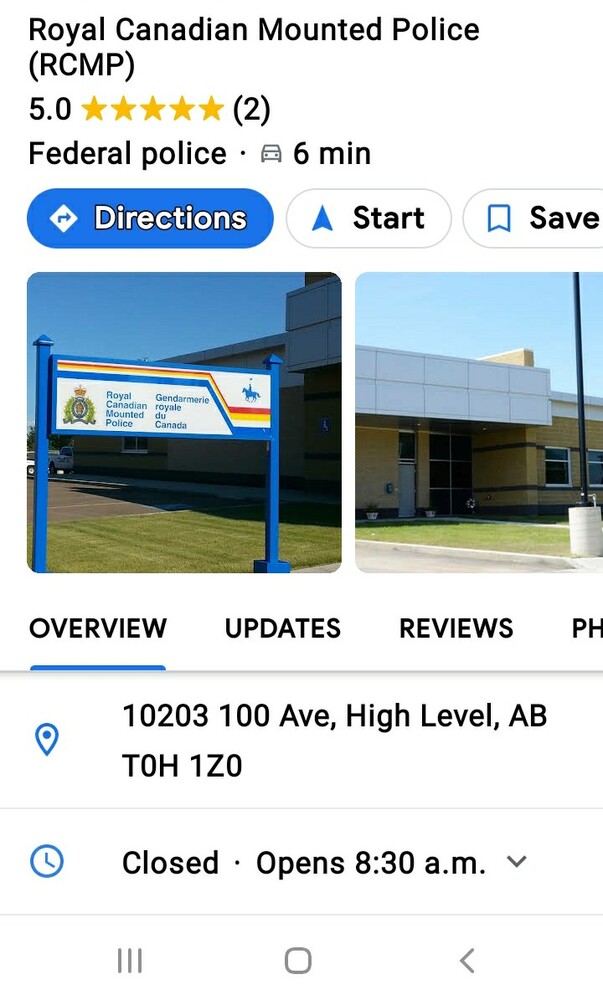
Task: Tap the 10203 100 Ave address row
Action: (x=334, y=740)
